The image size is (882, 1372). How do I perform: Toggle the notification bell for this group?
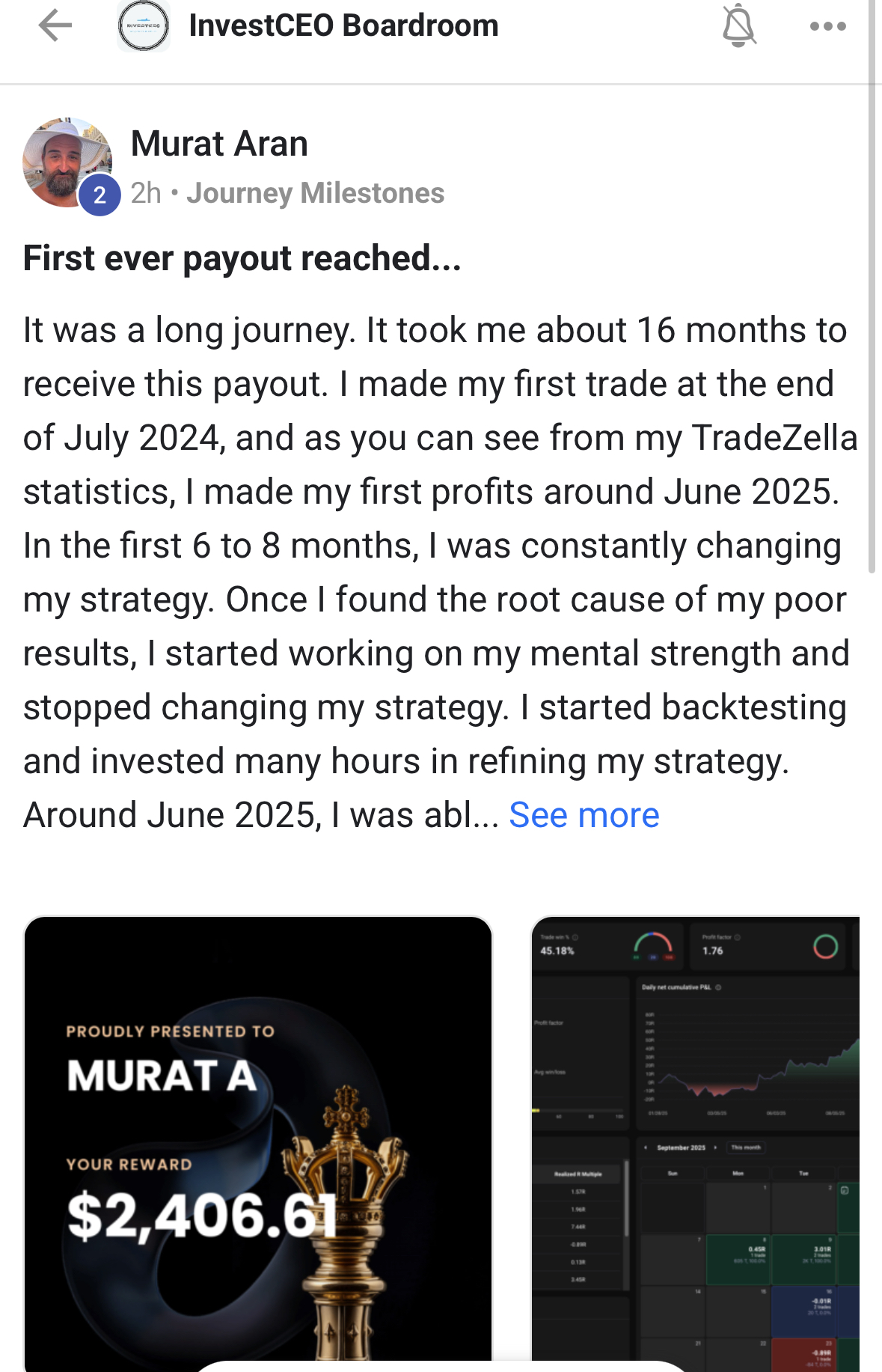pos(738,26)
